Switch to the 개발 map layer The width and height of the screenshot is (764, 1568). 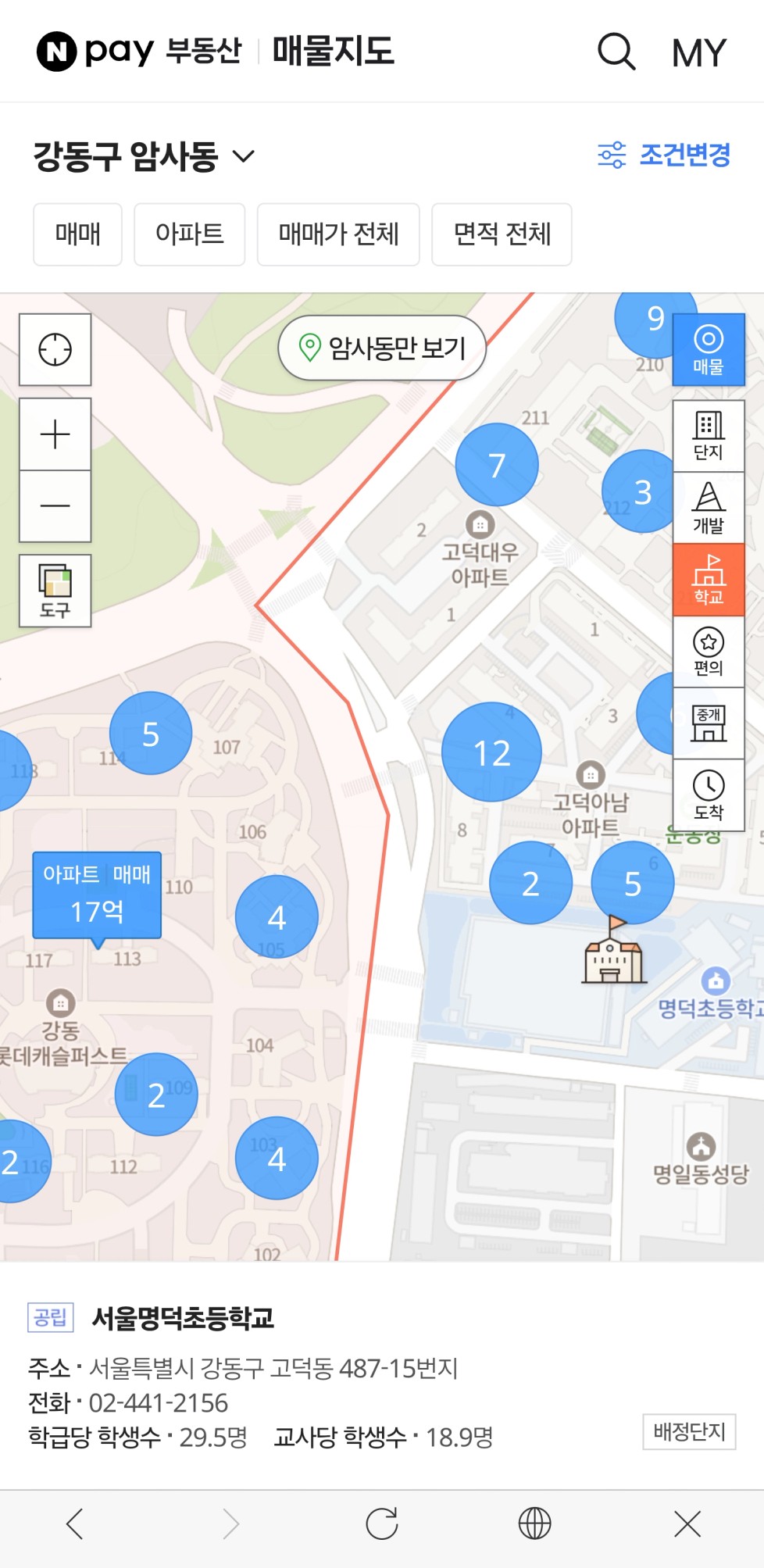(x=709, y=508)
